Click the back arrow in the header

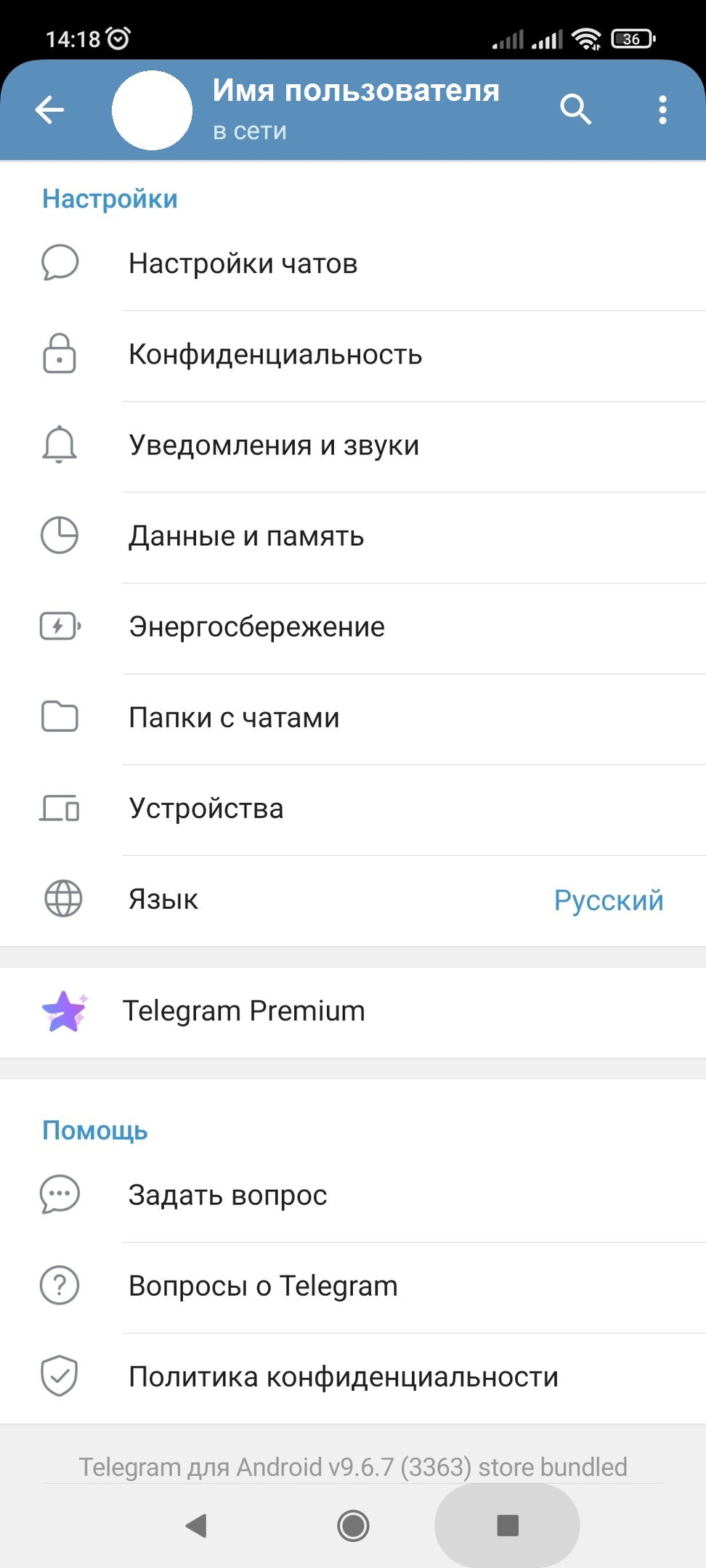click(48, 110)
